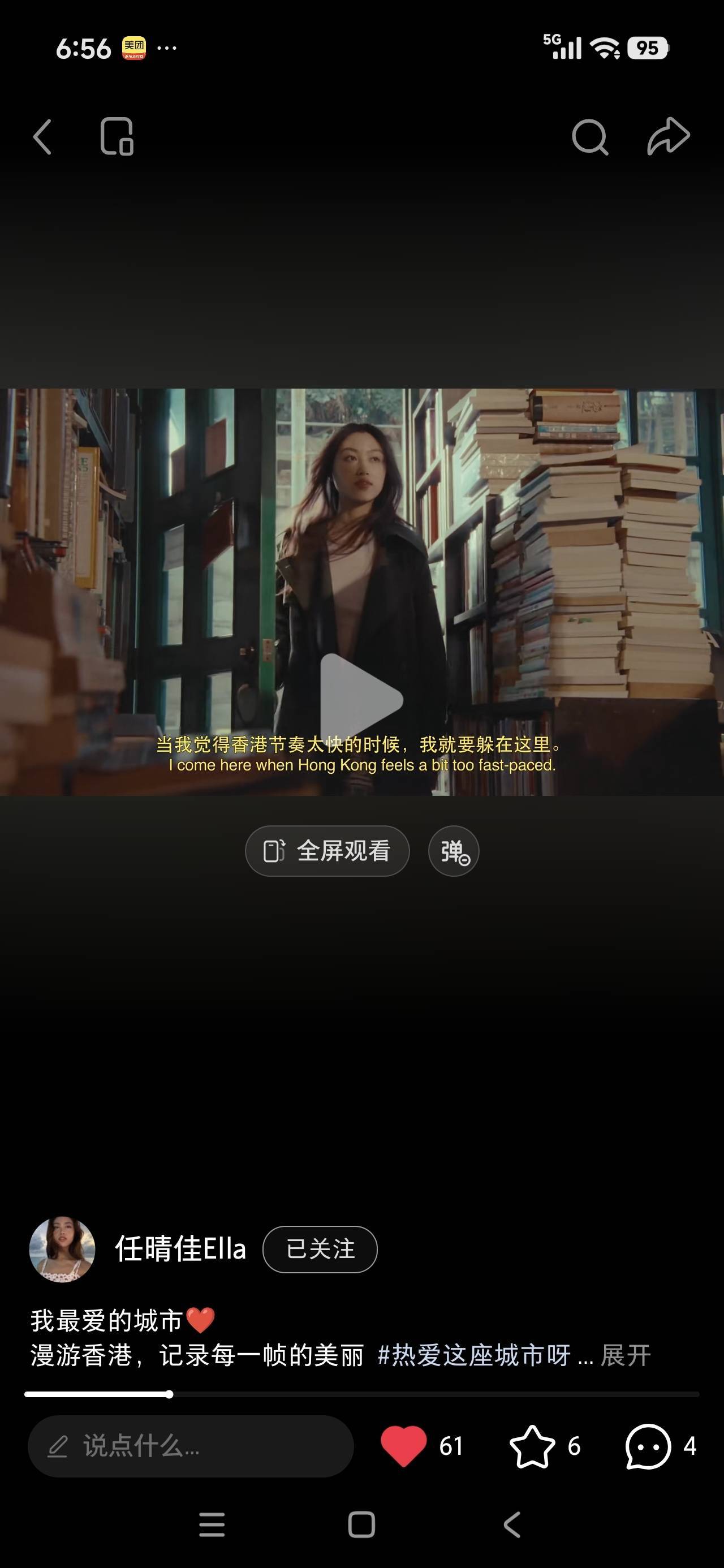Open the #热爱这座城市呀 hashtag

[475, 1355]
